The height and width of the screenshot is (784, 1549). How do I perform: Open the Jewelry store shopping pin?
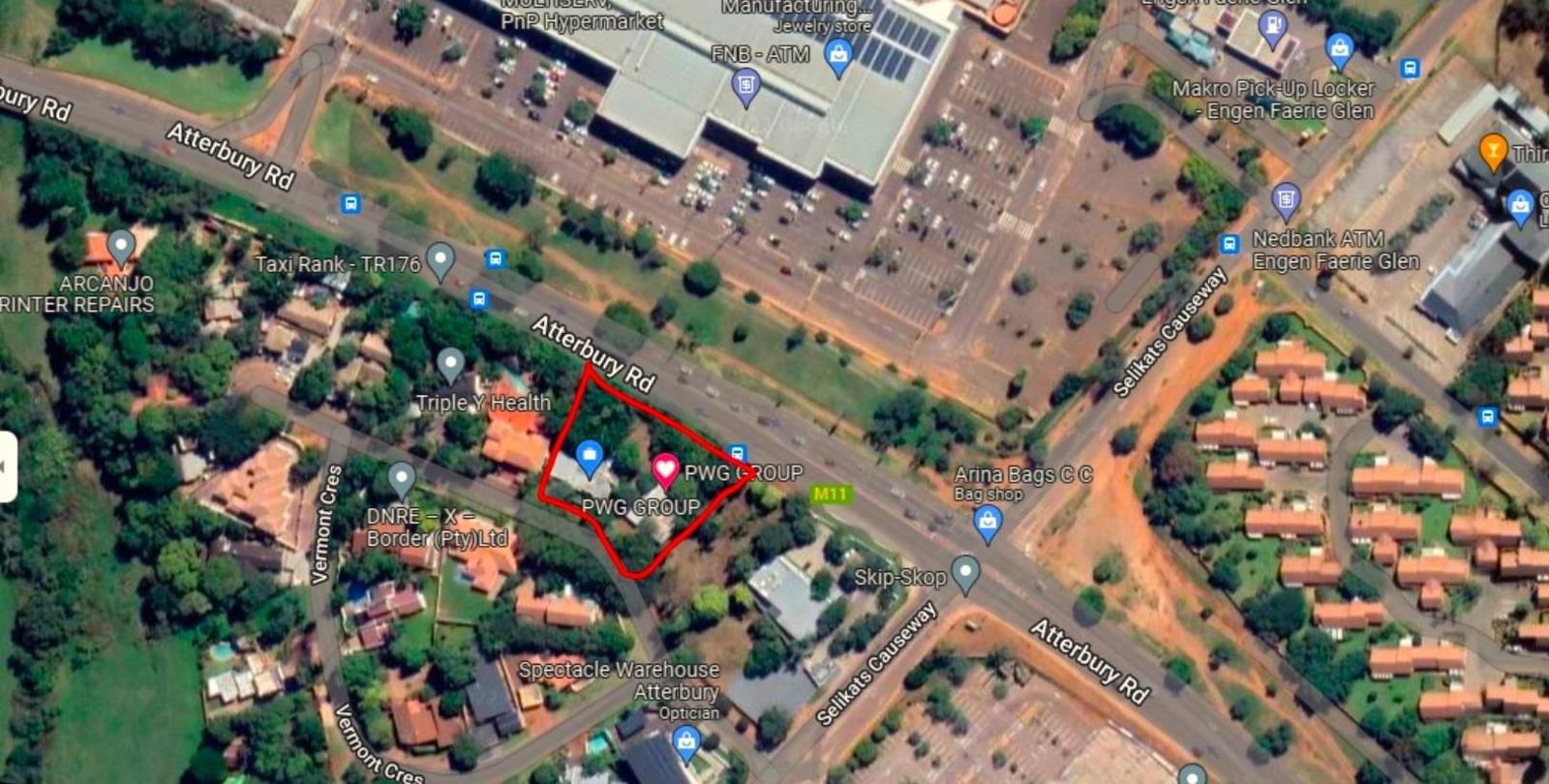(838, 58)
